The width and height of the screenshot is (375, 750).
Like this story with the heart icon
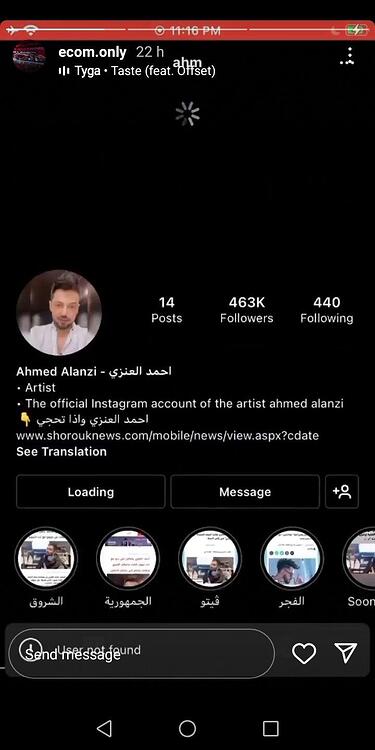coord(304,653)
